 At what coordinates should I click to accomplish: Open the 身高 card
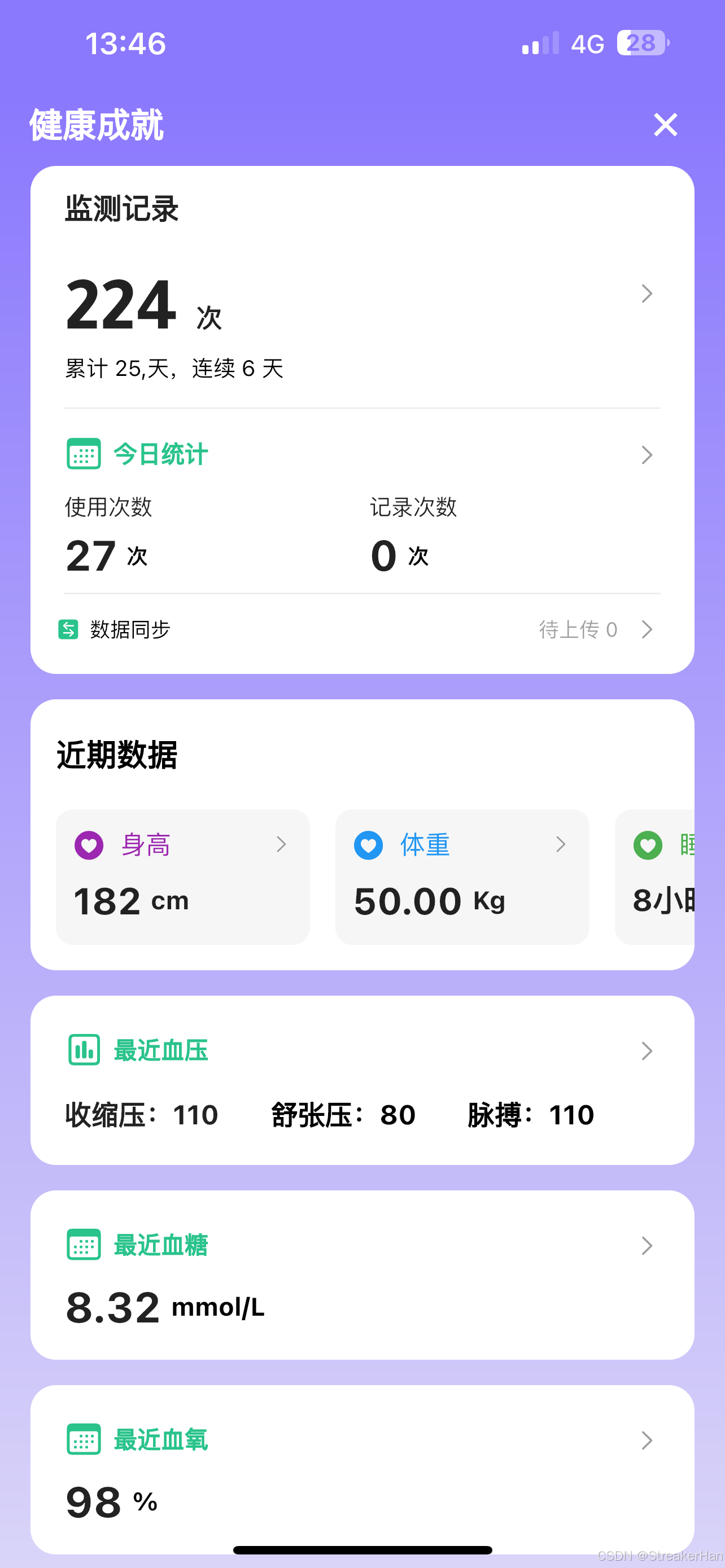182,877
